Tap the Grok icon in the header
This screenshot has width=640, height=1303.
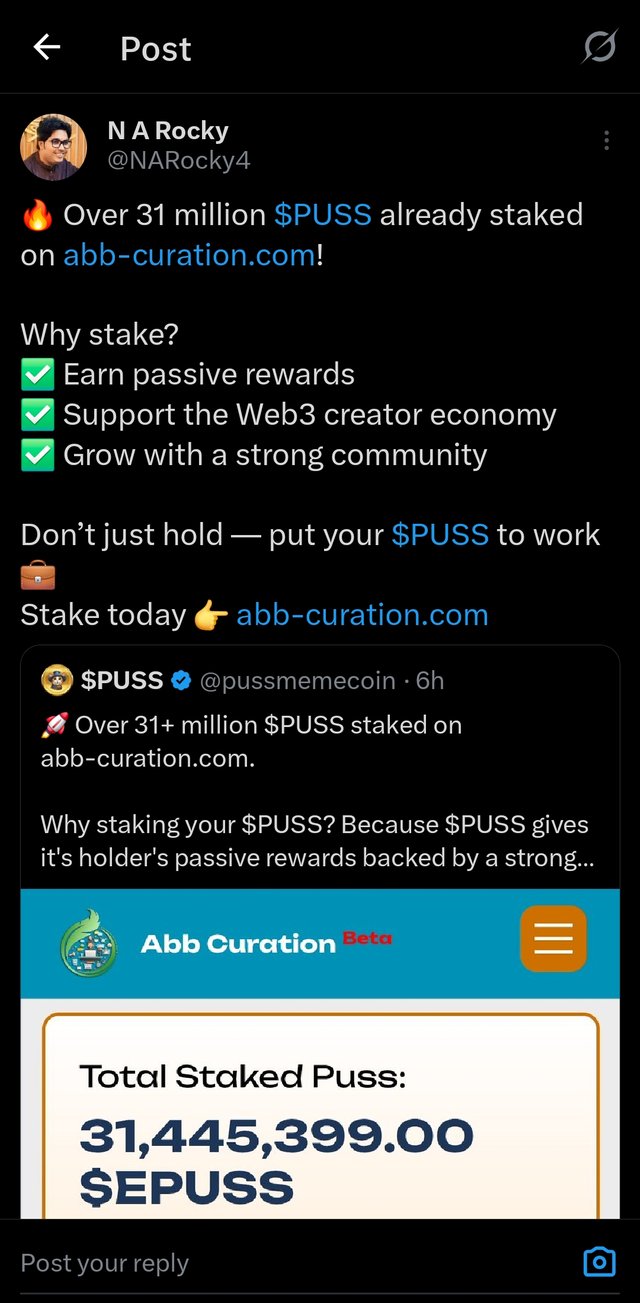pyautogui.click(x=599, y=47)
